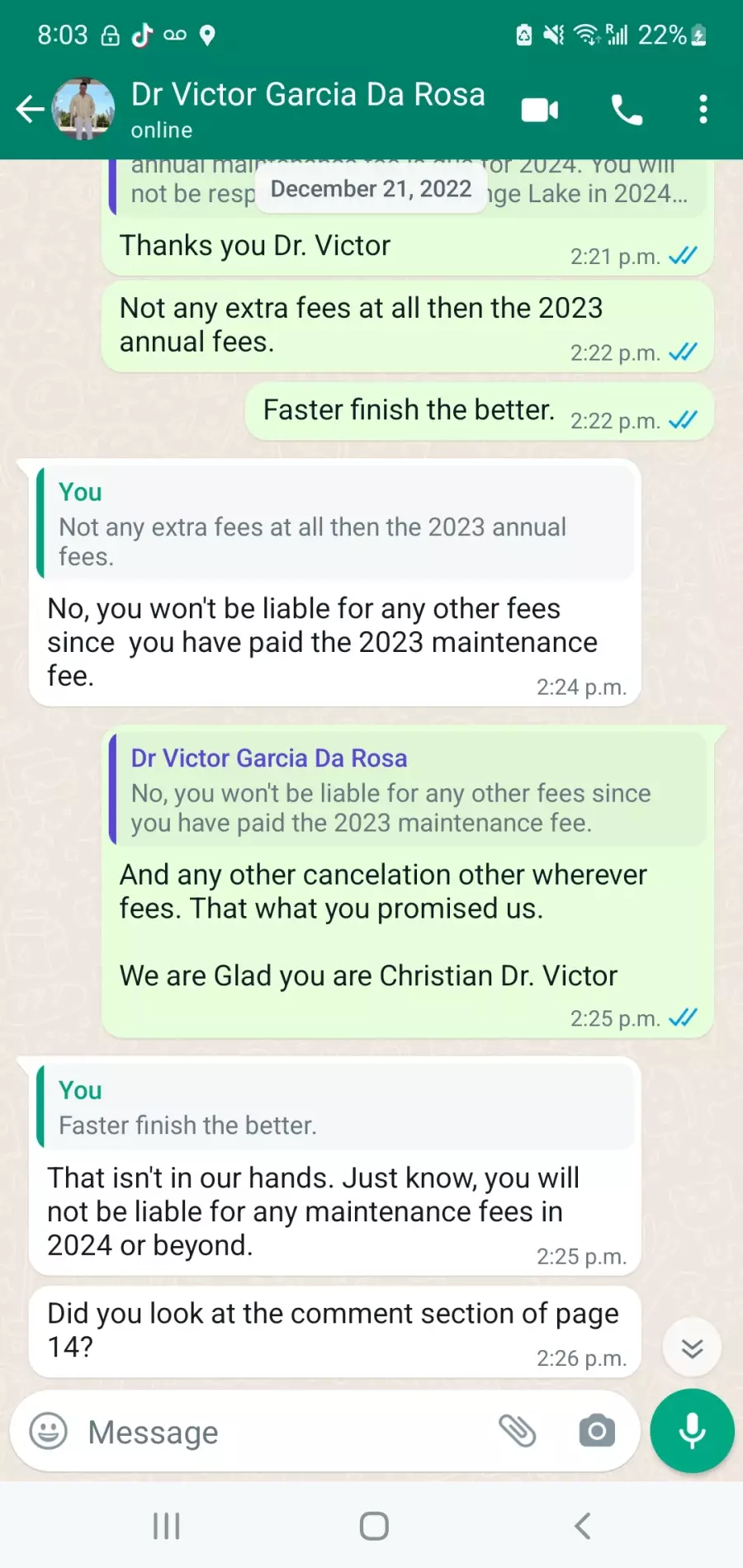Screen dimensions: 743x1568
Task: Open the three-dot overflow menu
Action: point(703,109)
